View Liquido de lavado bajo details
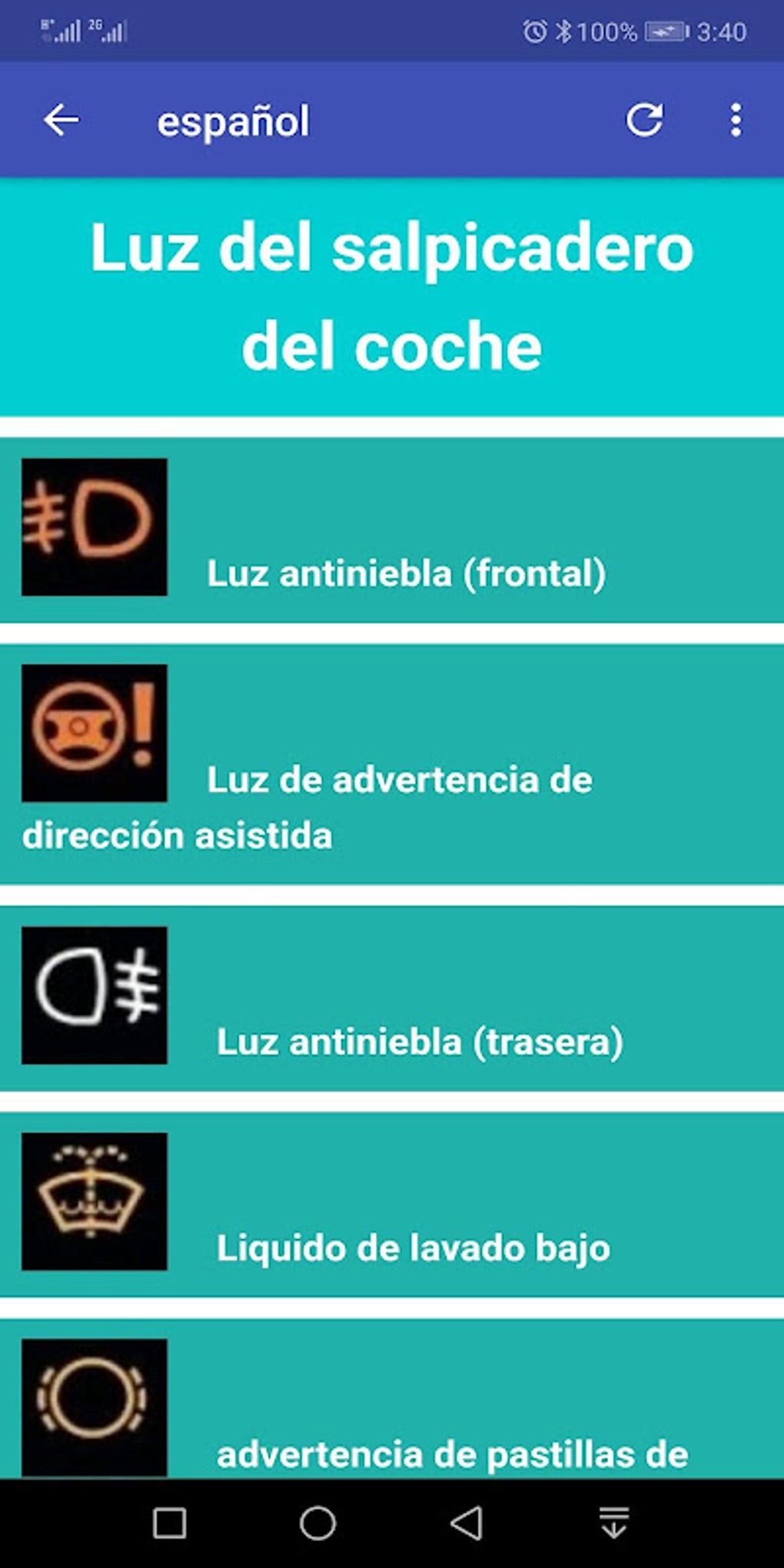 [x=392, y=1204]
